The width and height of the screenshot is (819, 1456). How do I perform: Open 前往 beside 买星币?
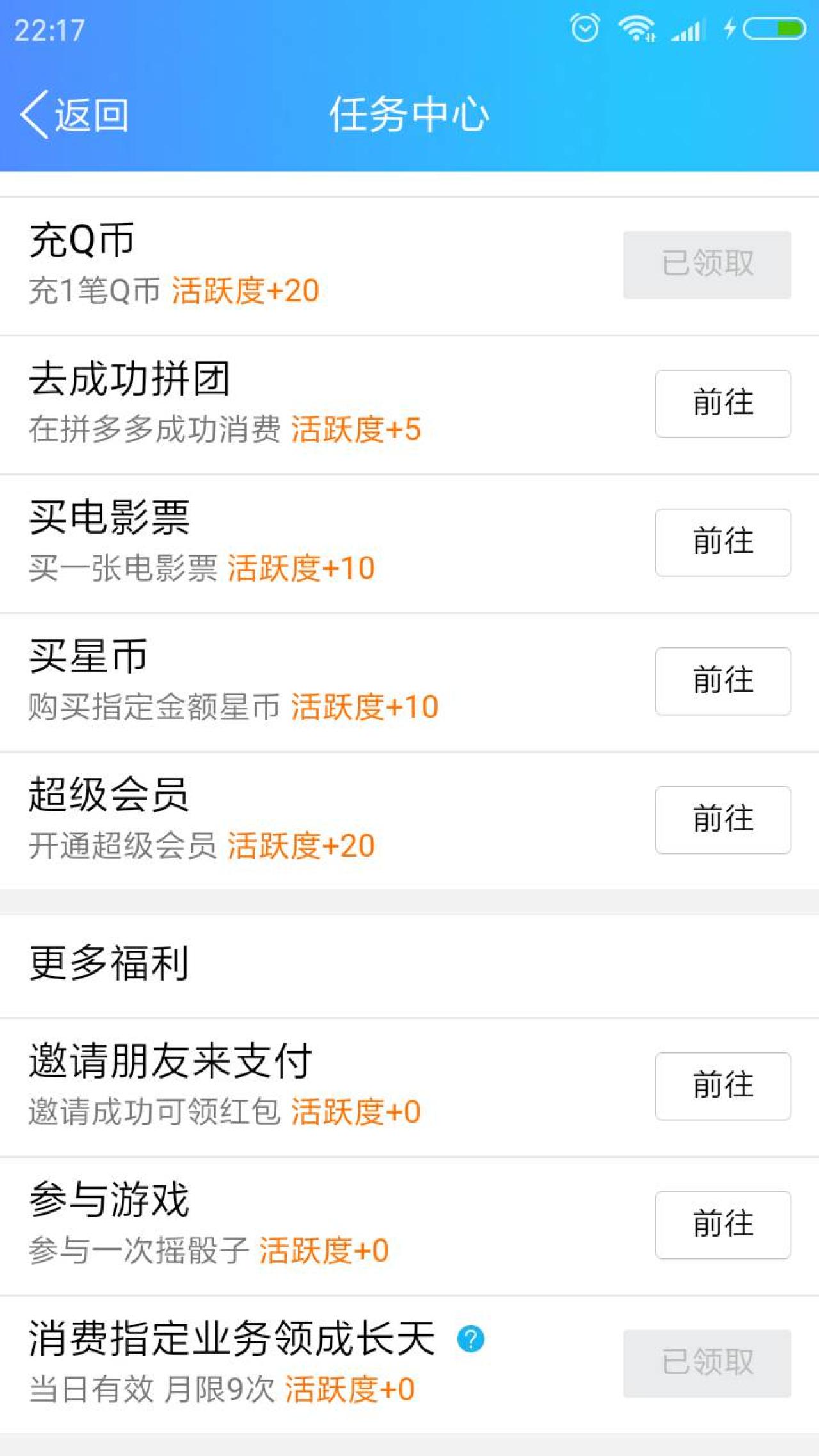pos(723,681)
